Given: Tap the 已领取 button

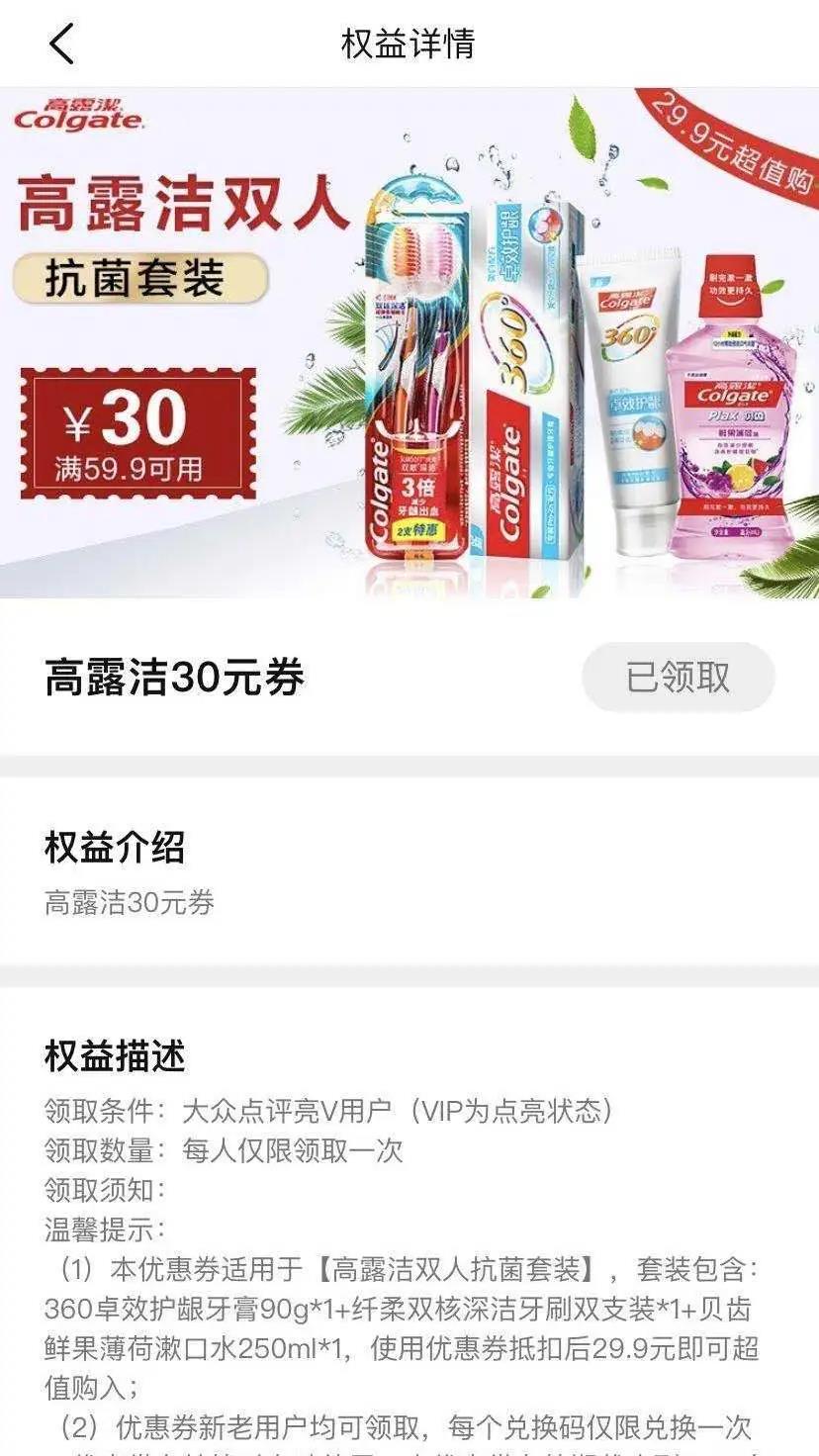Looking at the screenshot, I should click(x=678, y=678).
